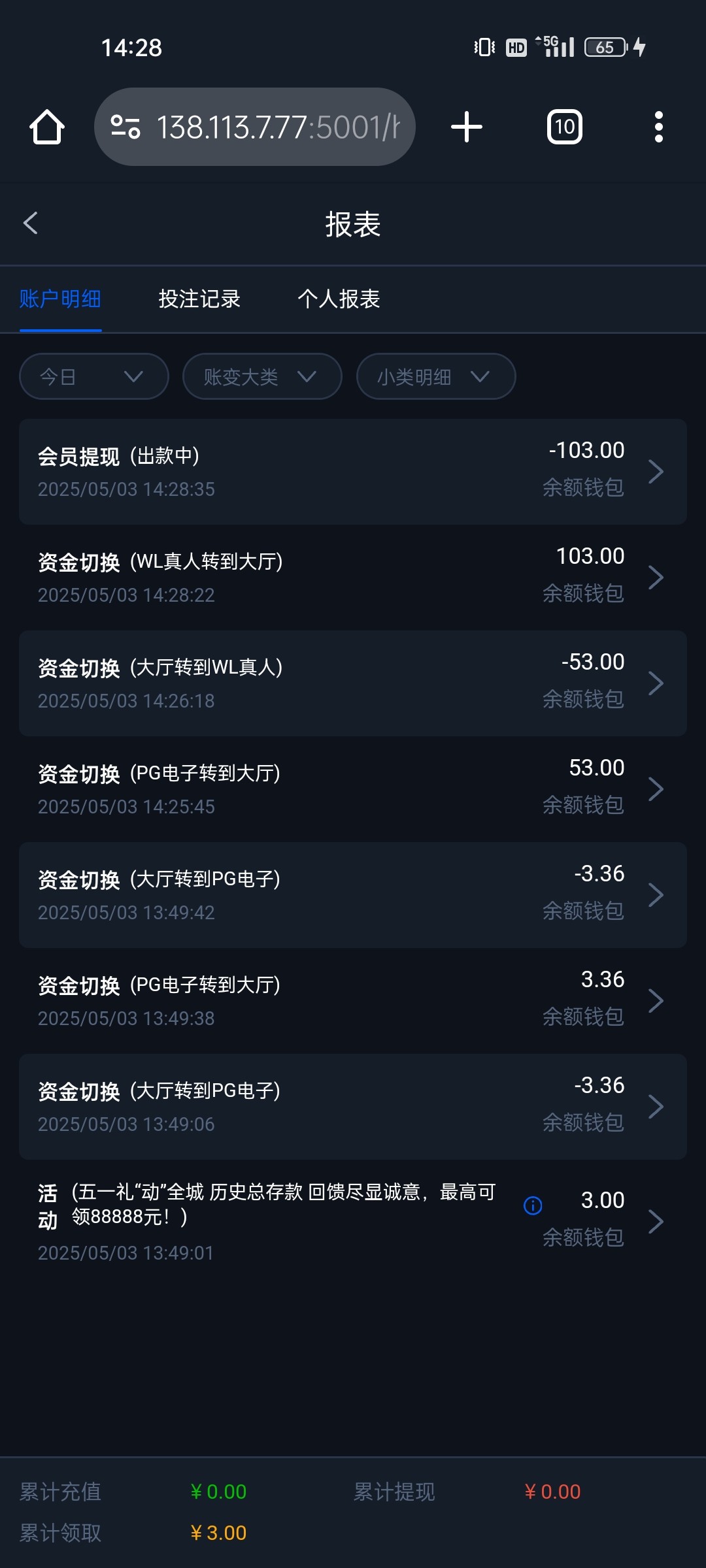The image size is (706, 1568).
Task: Tap the info icon beside 活动 3.00
Action: pyautogui.click(x=533, y=1205)
